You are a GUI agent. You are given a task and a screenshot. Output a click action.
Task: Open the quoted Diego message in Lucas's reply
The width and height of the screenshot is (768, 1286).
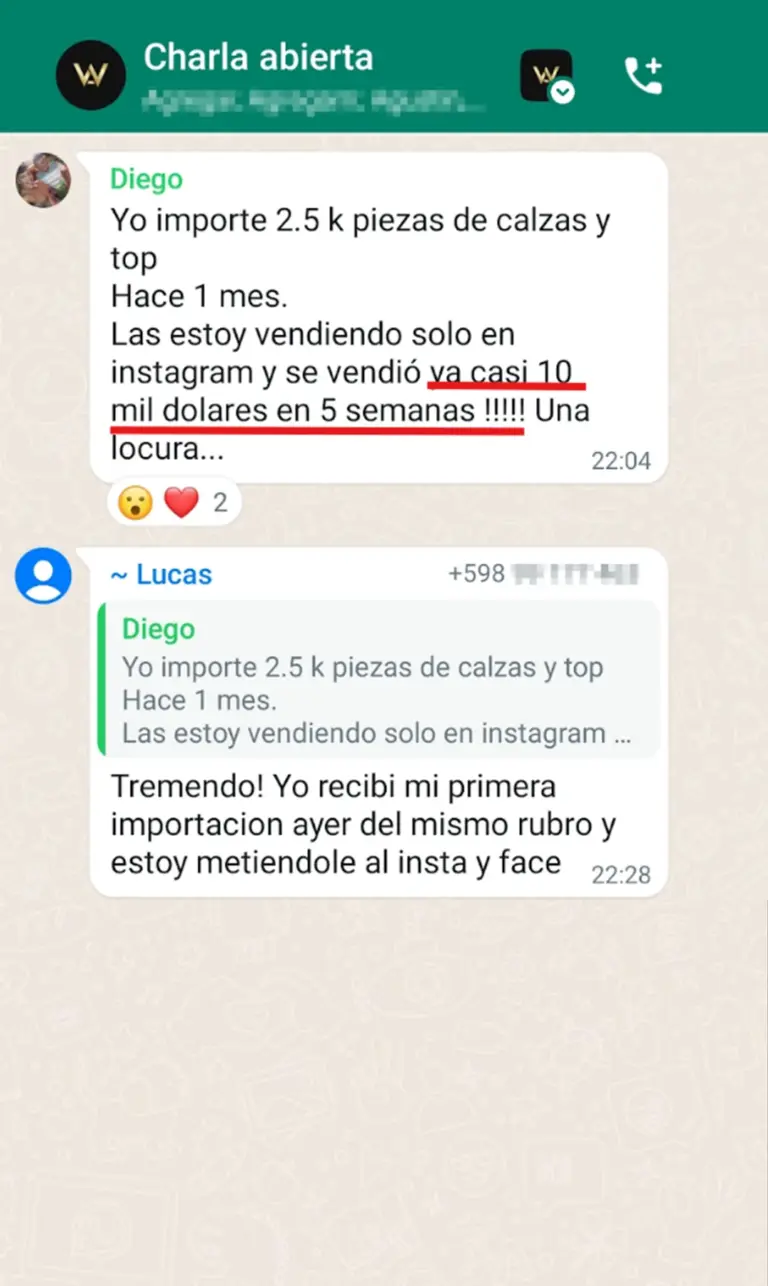pos(380,680)
